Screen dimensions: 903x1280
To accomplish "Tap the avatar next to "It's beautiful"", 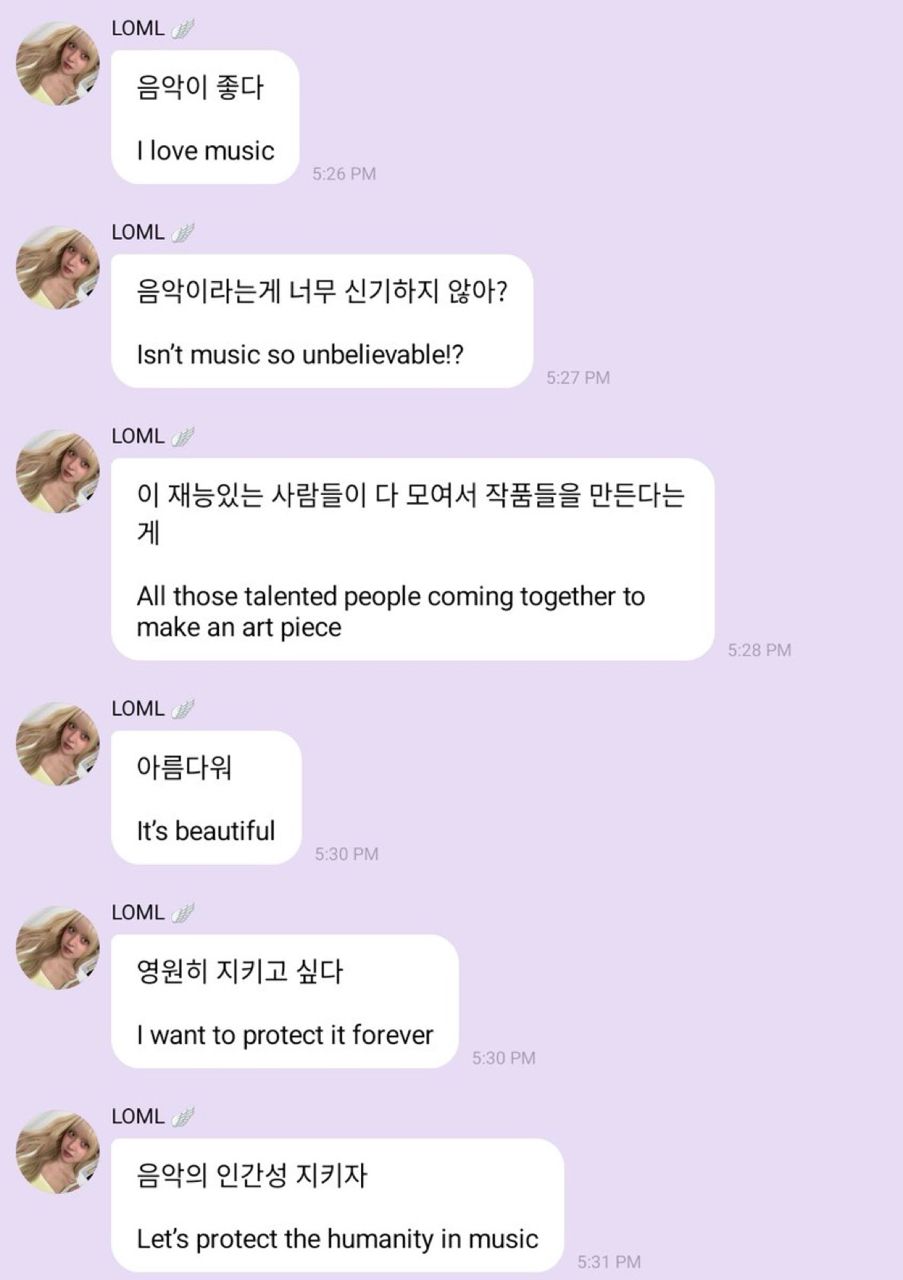I will (58, 744).
